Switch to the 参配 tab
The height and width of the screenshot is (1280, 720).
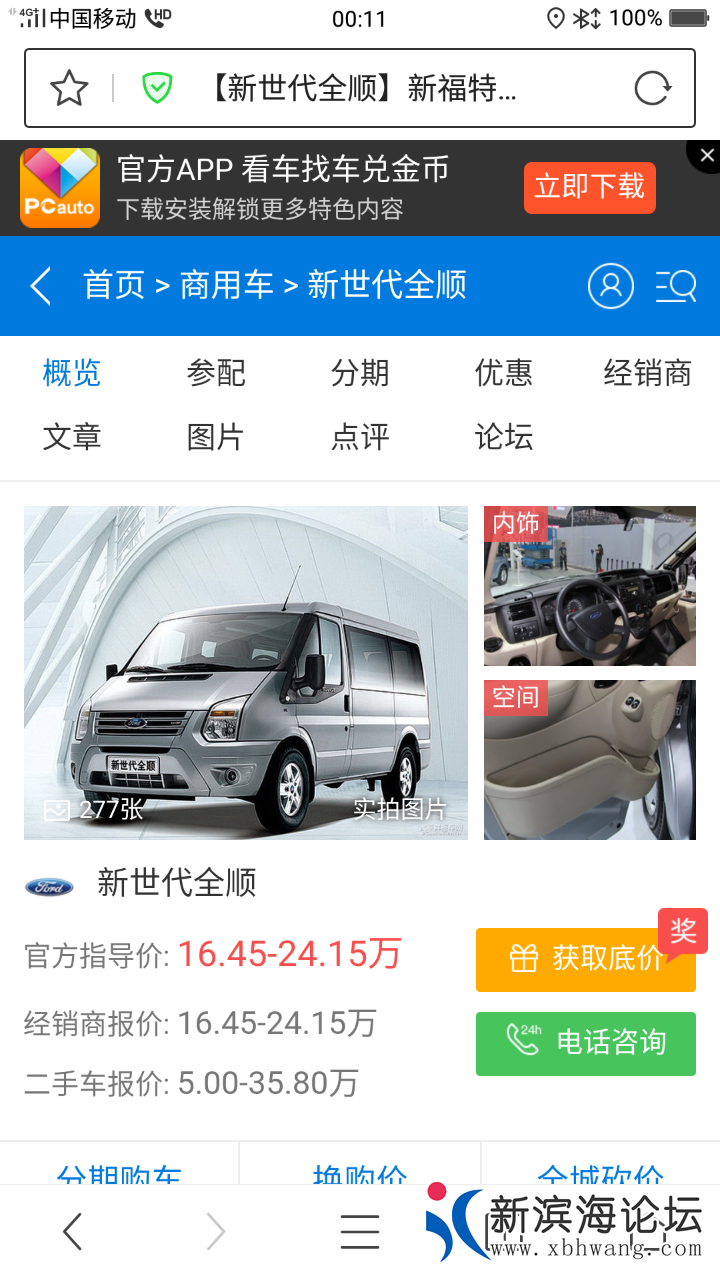coord(216,373)
